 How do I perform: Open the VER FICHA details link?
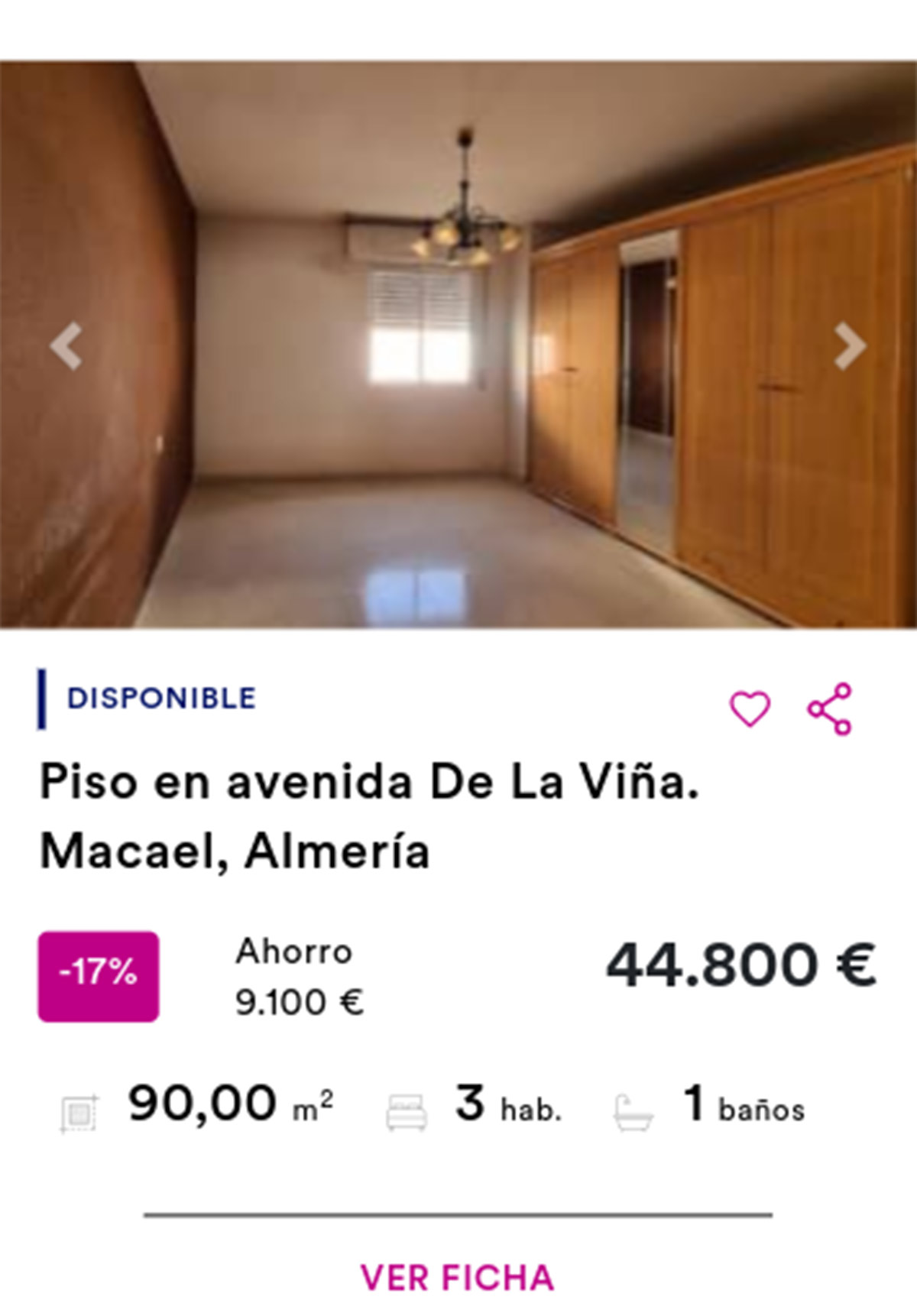[457, 1278]
